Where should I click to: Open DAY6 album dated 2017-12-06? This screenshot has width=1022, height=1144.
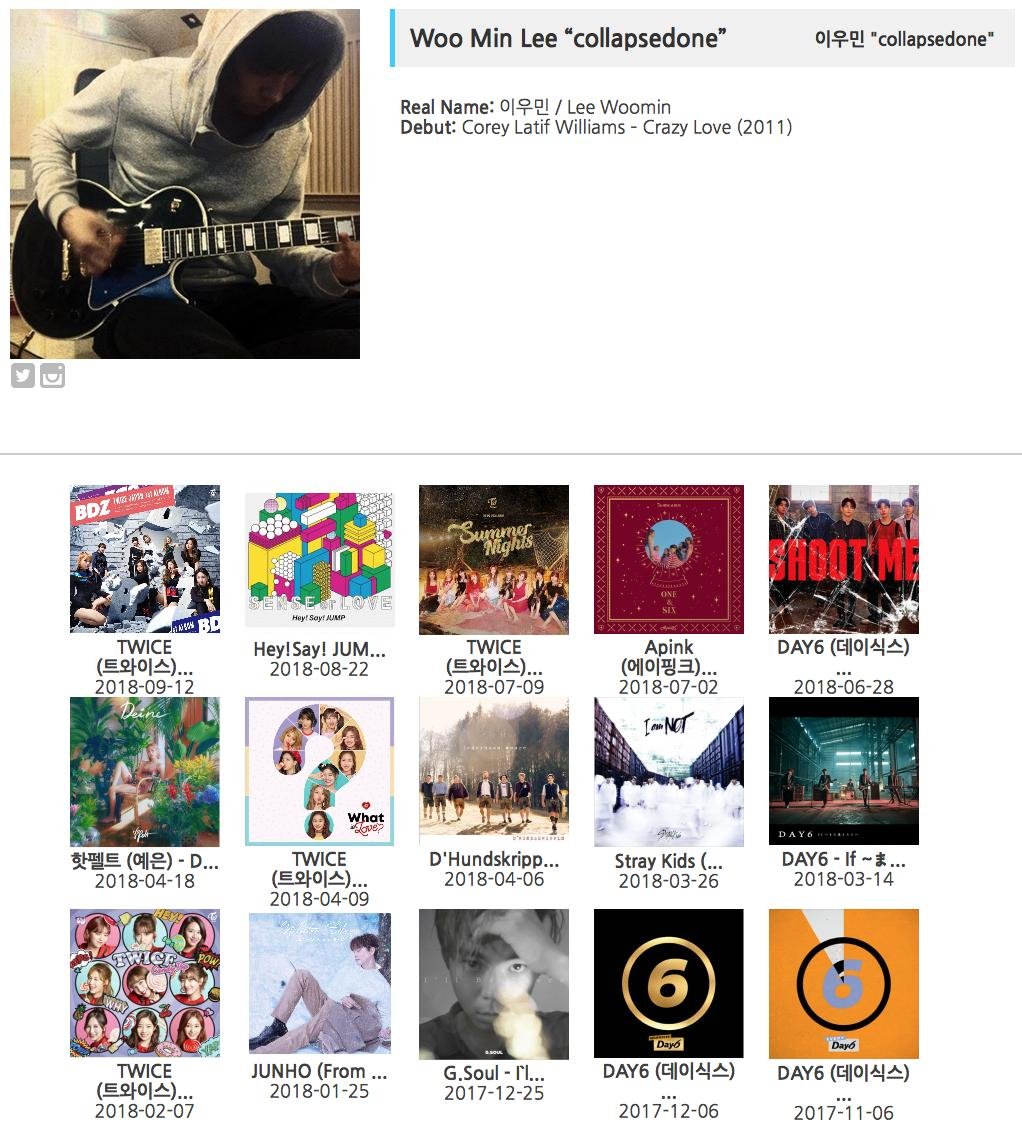tap(669, 983)
